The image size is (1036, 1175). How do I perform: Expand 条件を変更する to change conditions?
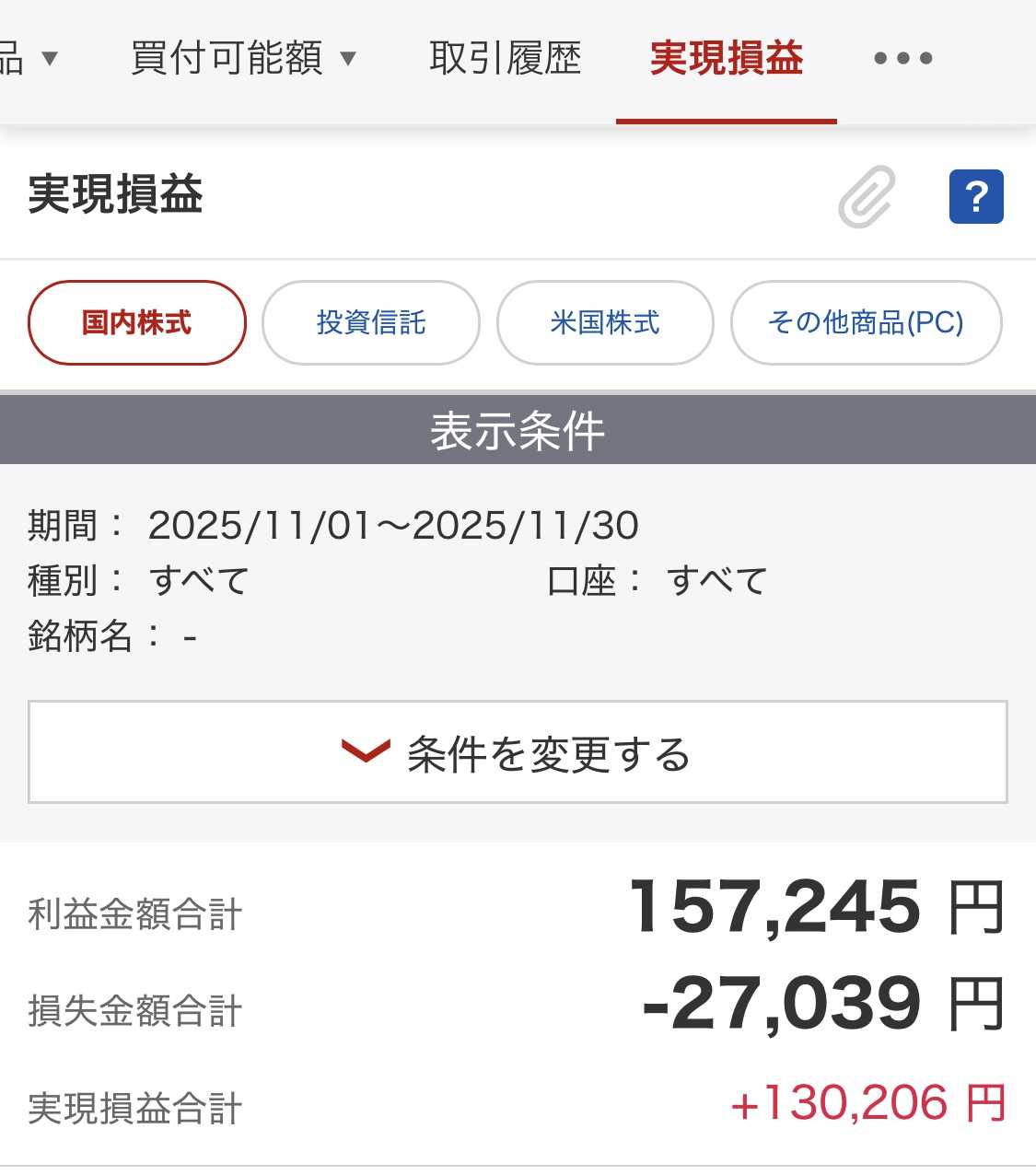pyautogui.click(x=518, y=752)
